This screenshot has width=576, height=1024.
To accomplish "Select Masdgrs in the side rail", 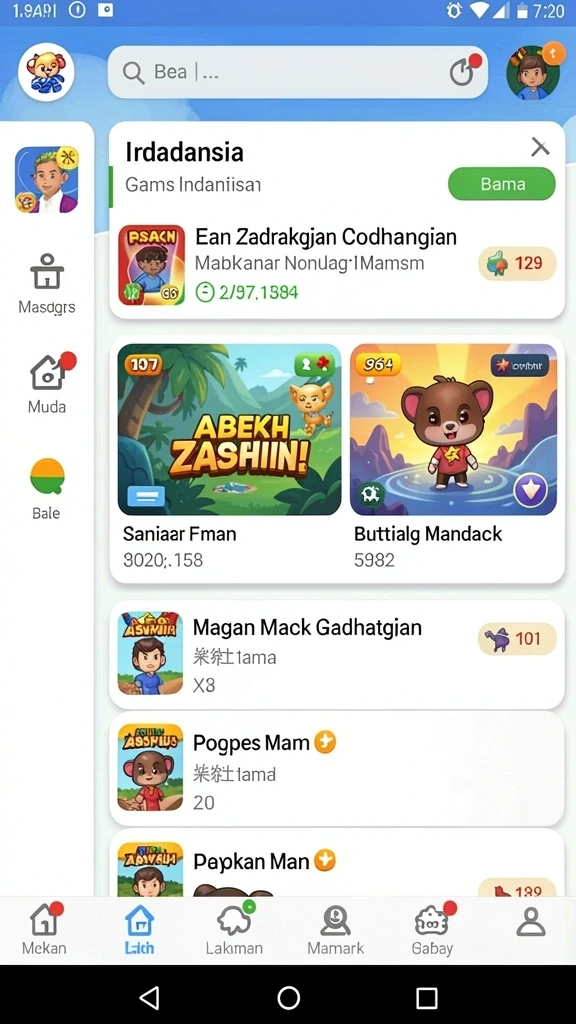I will 46,283.
